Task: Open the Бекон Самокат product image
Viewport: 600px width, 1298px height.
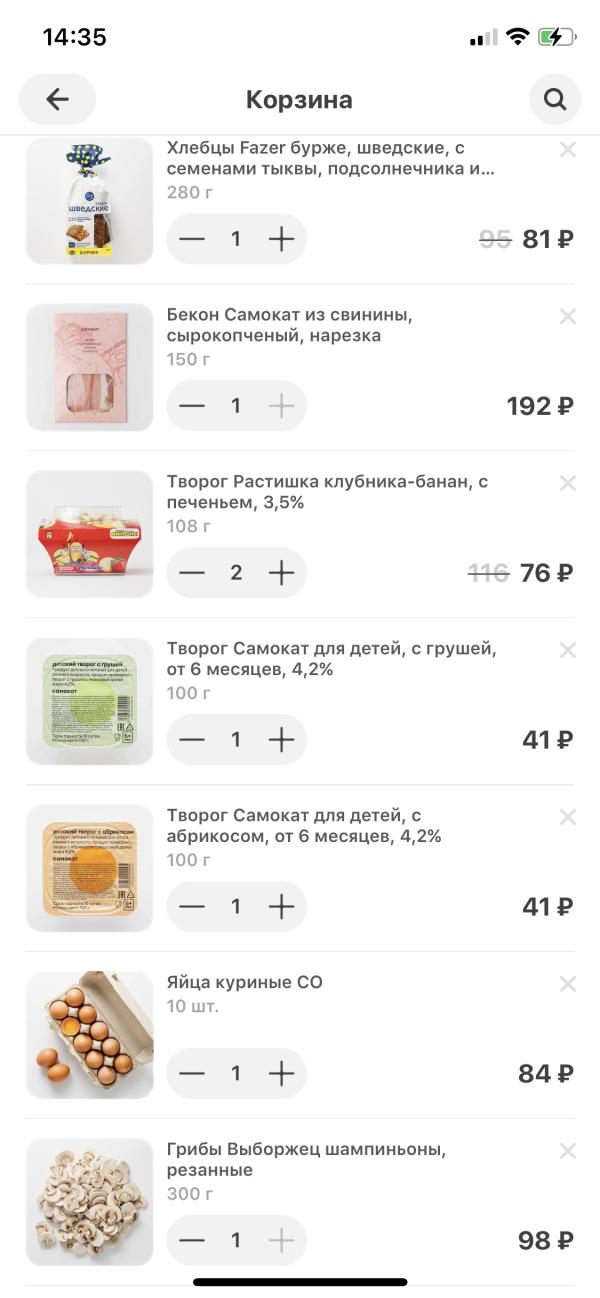Action: pyautogui.click(x=89, y=367)
